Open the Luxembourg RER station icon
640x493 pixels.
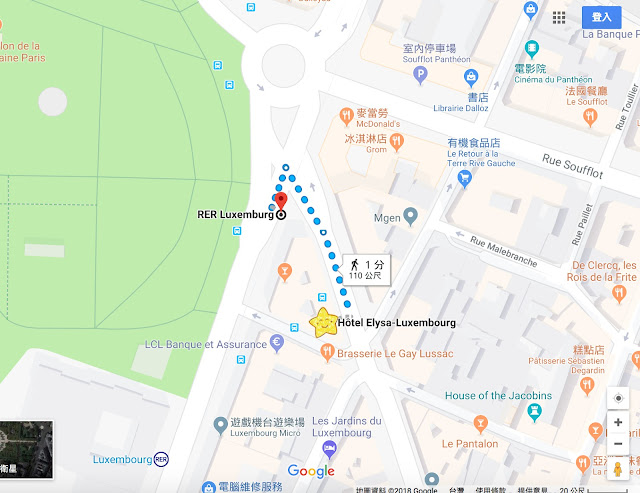point(162,460)
